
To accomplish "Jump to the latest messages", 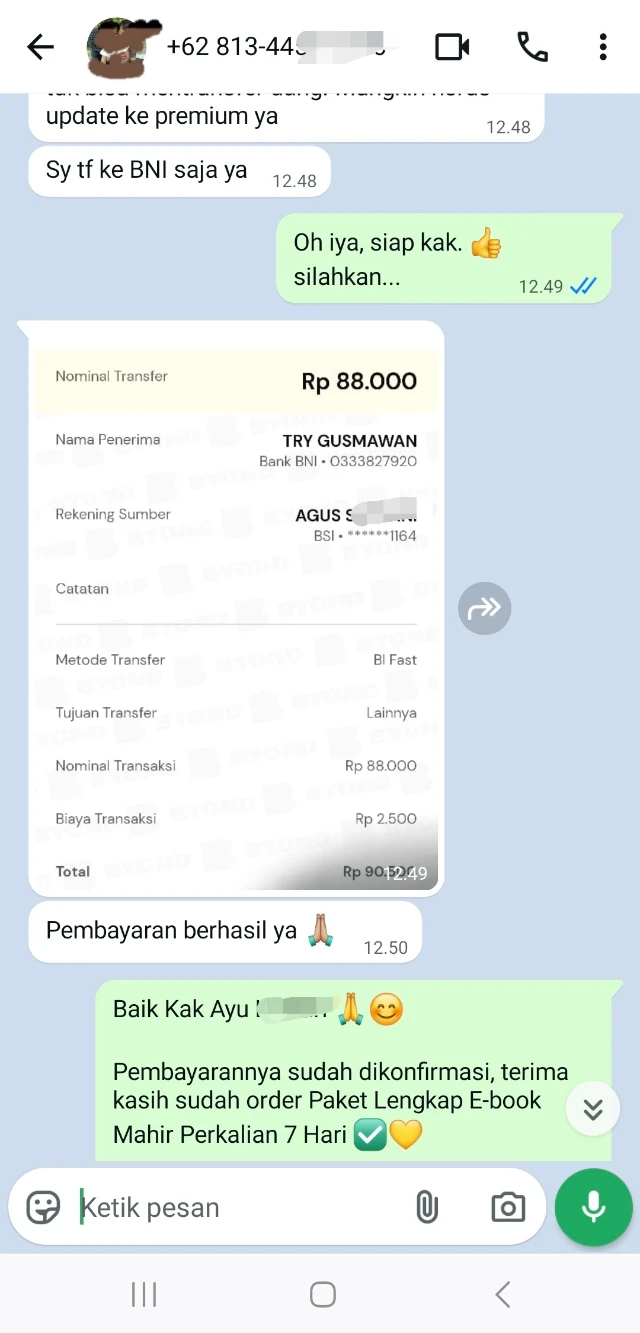I will pyautogui.click(x=593, y=1109).
